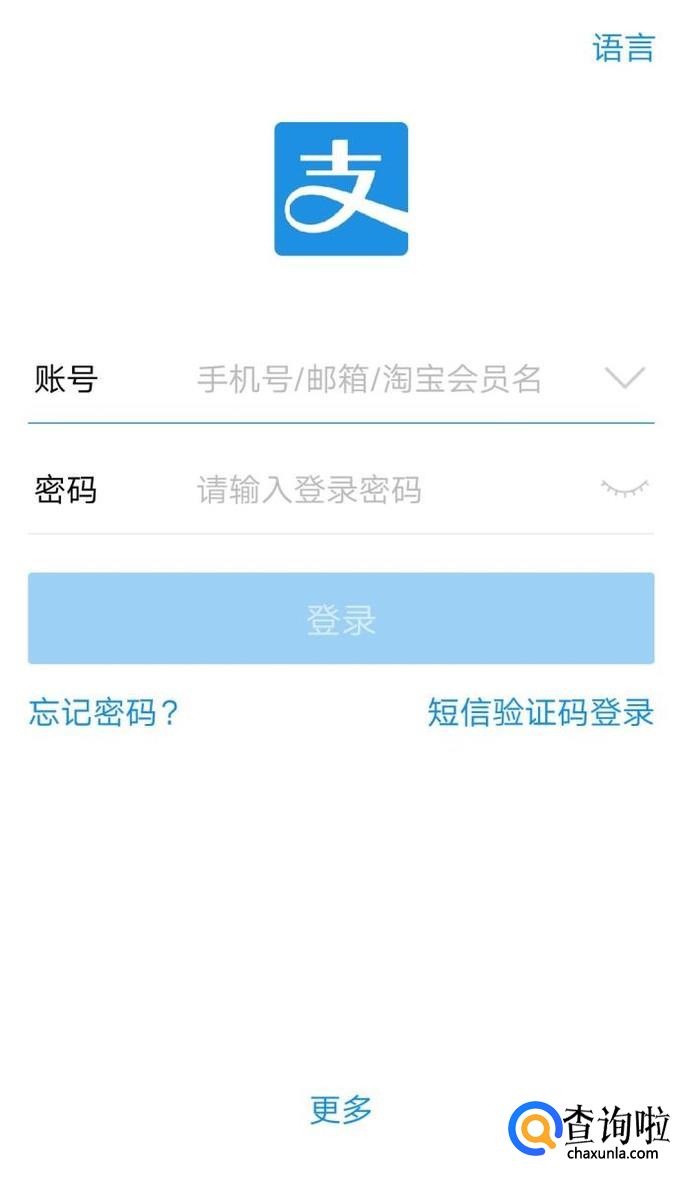Open 忘记密码？ forgot password link
The height and width of the screenshot is (1184, 682).
(x=104, y=713)
